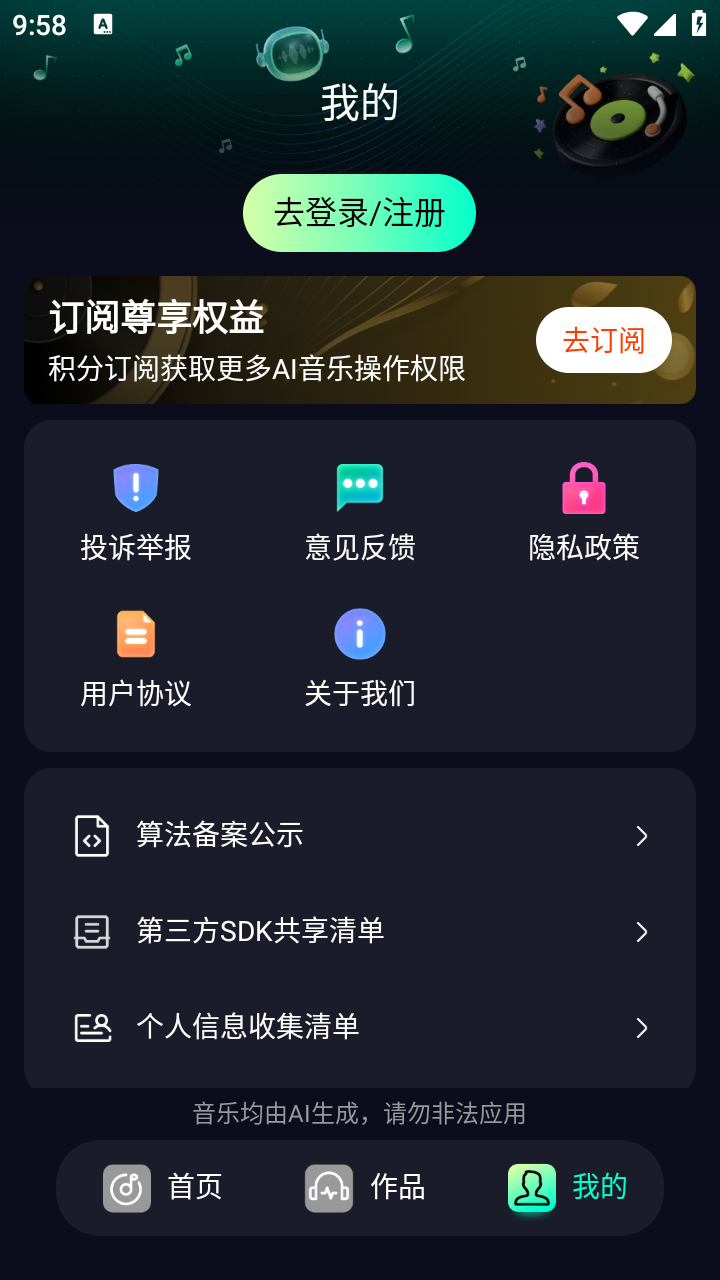
Task: Tap the list icon beside 第三方SDK共享清单
Action: [x=91, y=931]
